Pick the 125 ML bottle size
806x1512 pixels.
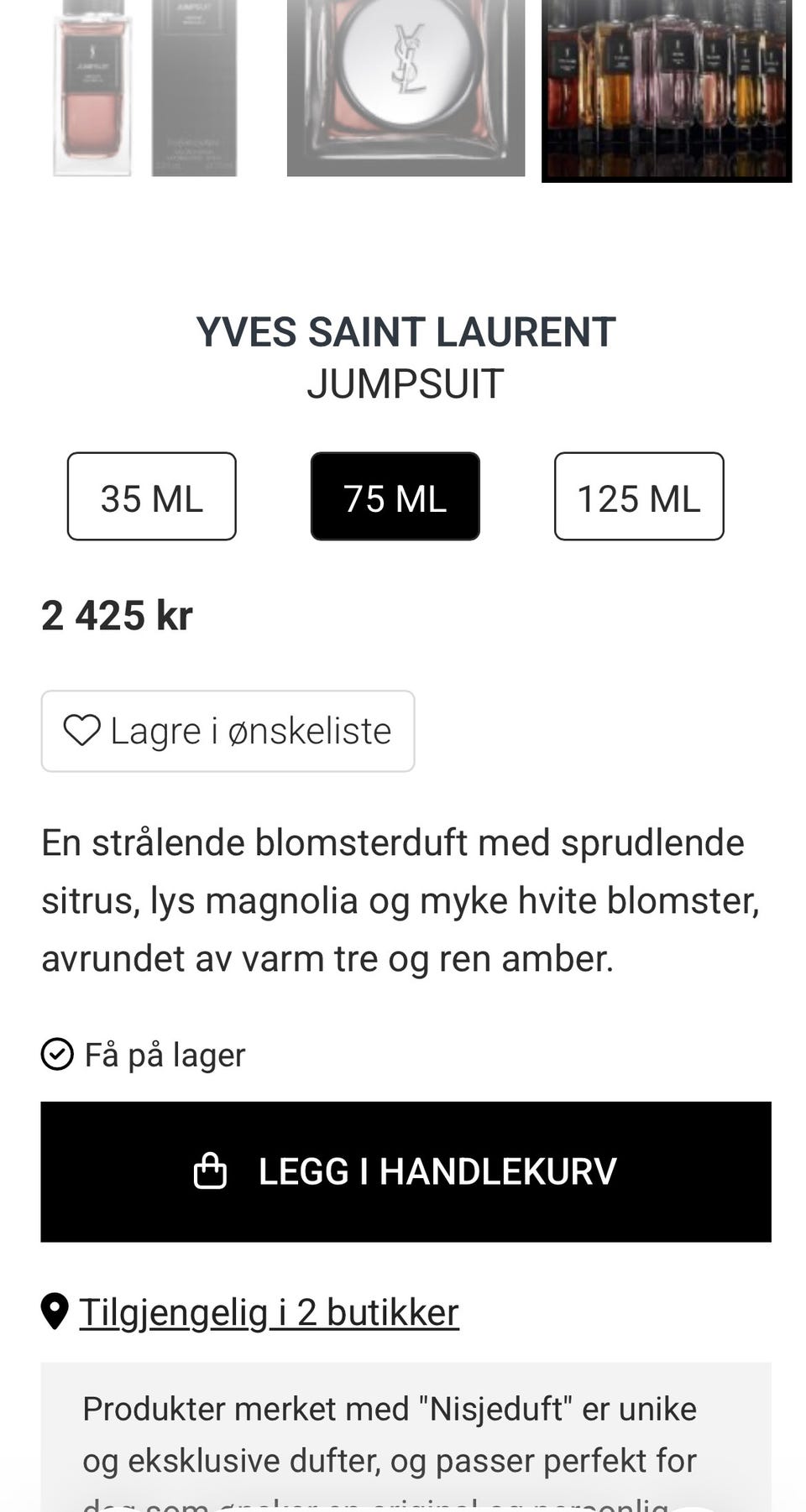[x=638, y=497]
